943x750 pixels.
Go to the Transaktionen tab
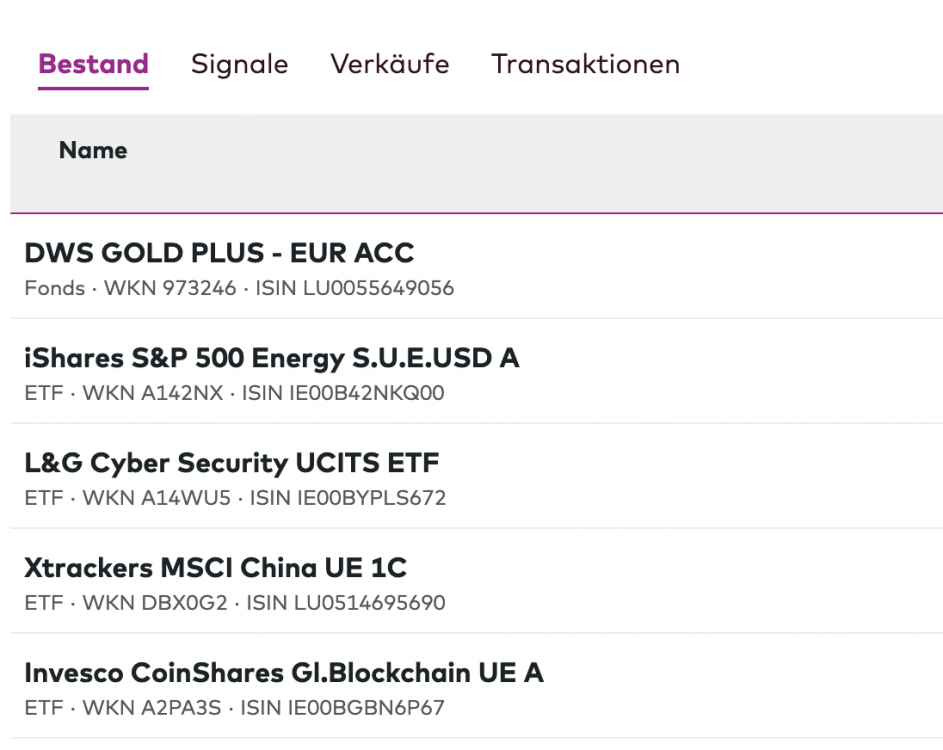pos(585,65)
